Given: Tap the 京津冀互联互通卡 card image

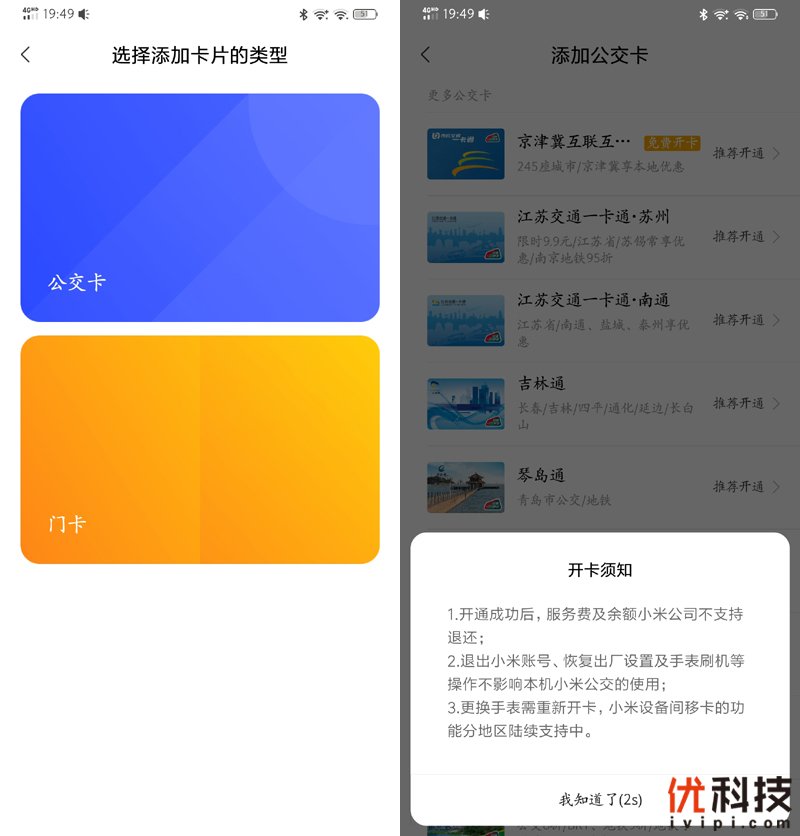Looking at the screenshot, I should pos(465,153).
